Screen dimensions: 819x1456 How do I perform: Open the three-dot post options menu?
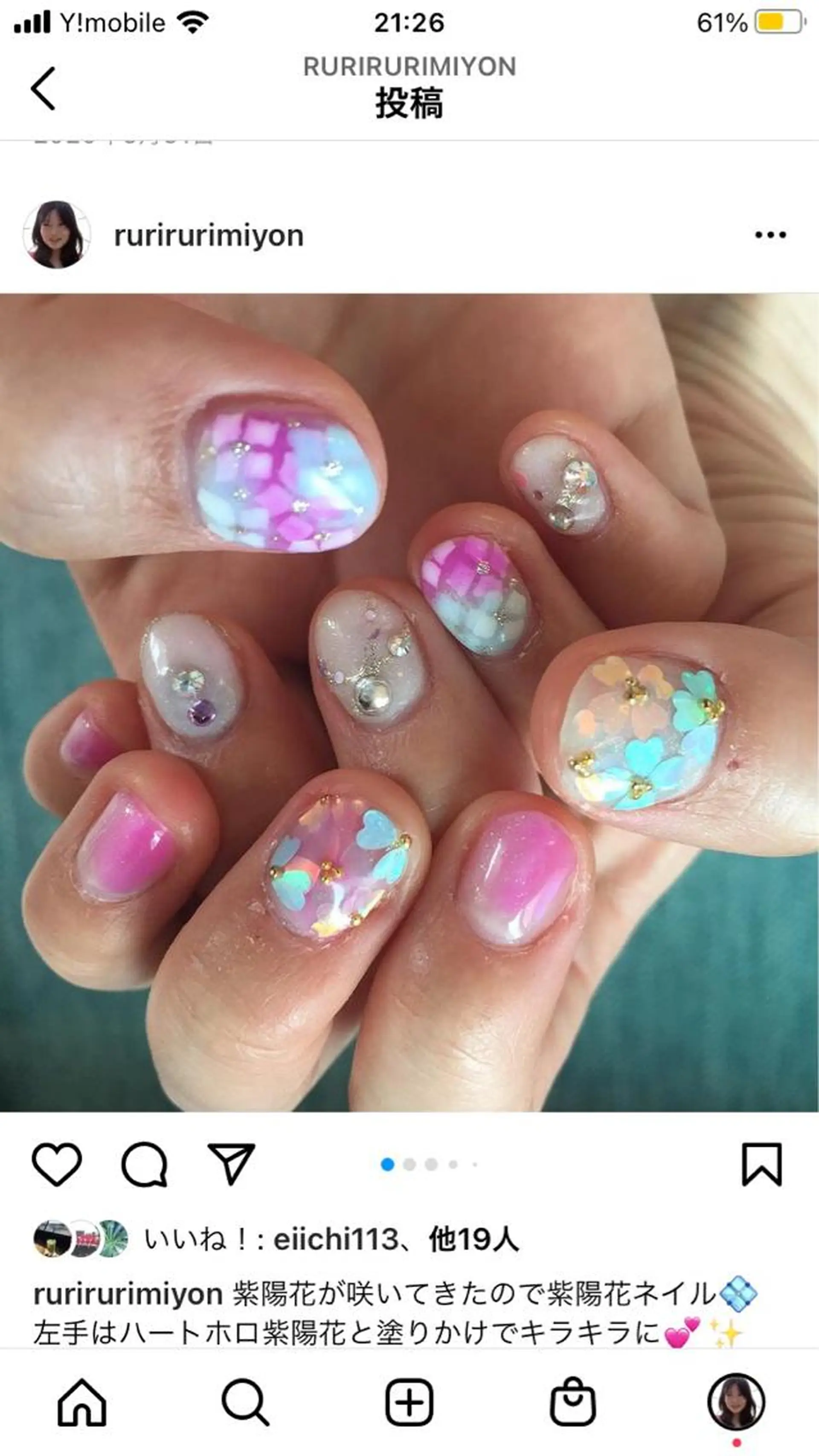(770, 235)
